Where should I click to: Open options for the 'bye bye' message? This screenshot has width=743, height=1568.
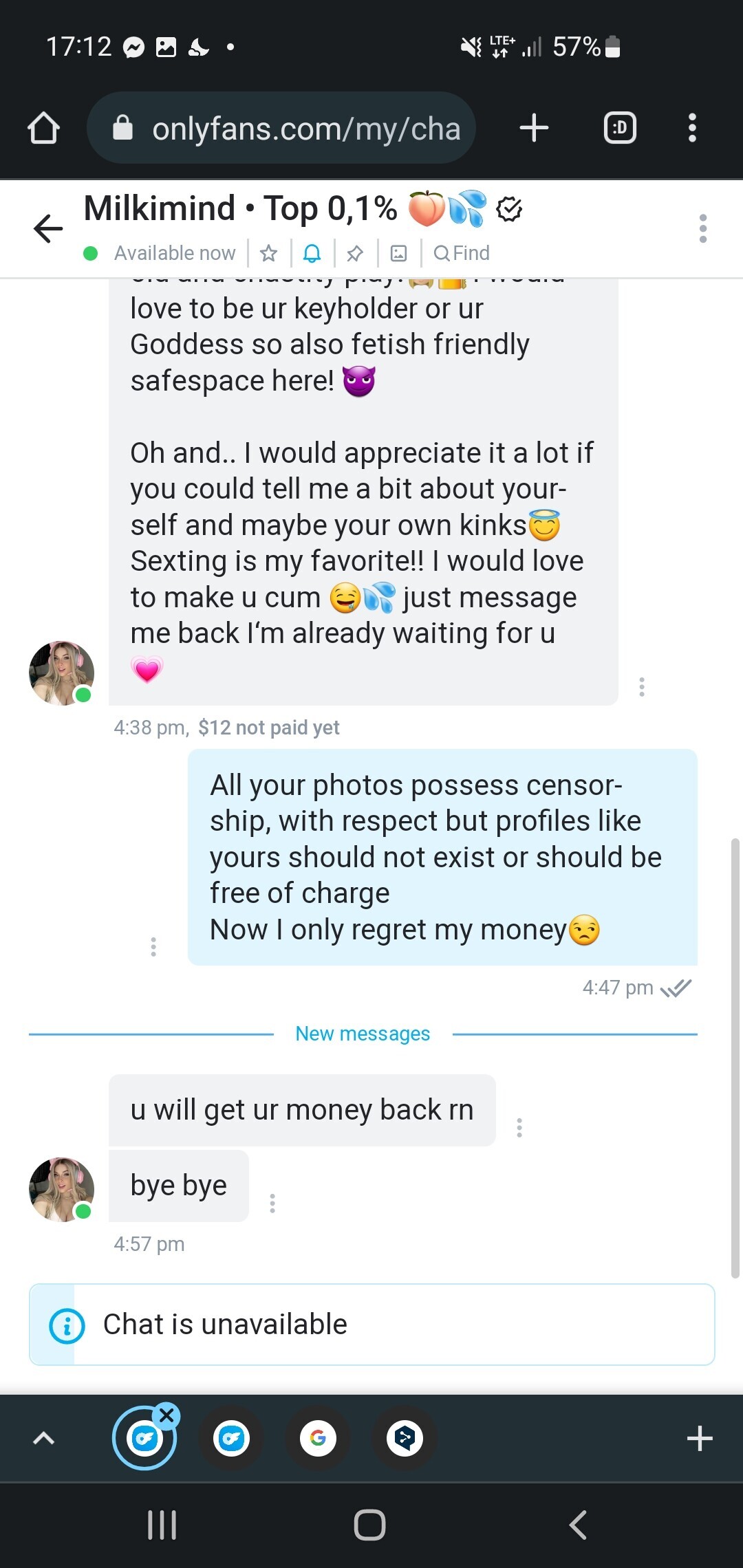272,1203
